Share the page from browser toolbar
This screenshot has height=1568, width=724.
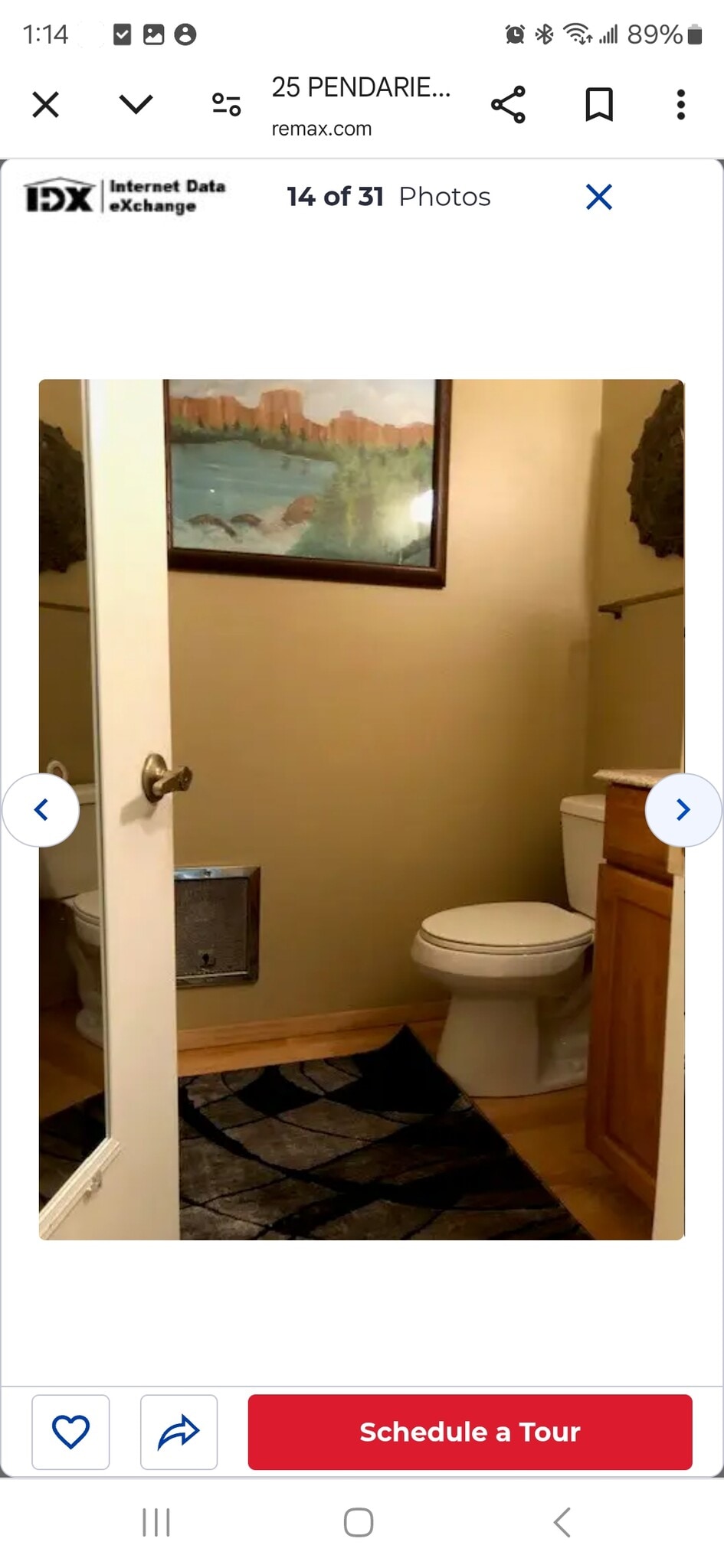[508, 105]
